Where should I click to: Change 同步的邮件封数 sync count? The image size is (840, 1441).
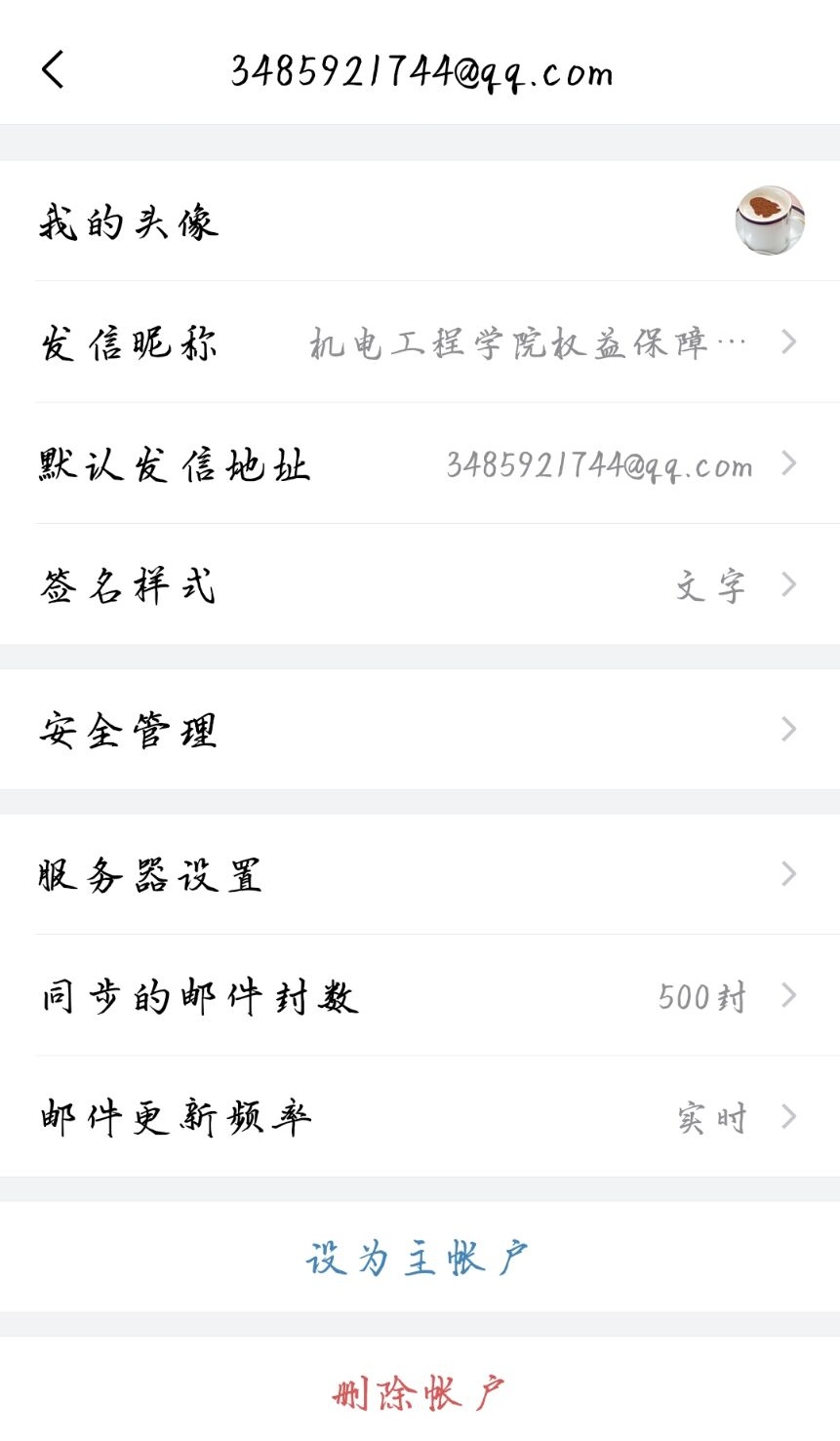pyautogui.click(x=420, y=996)
